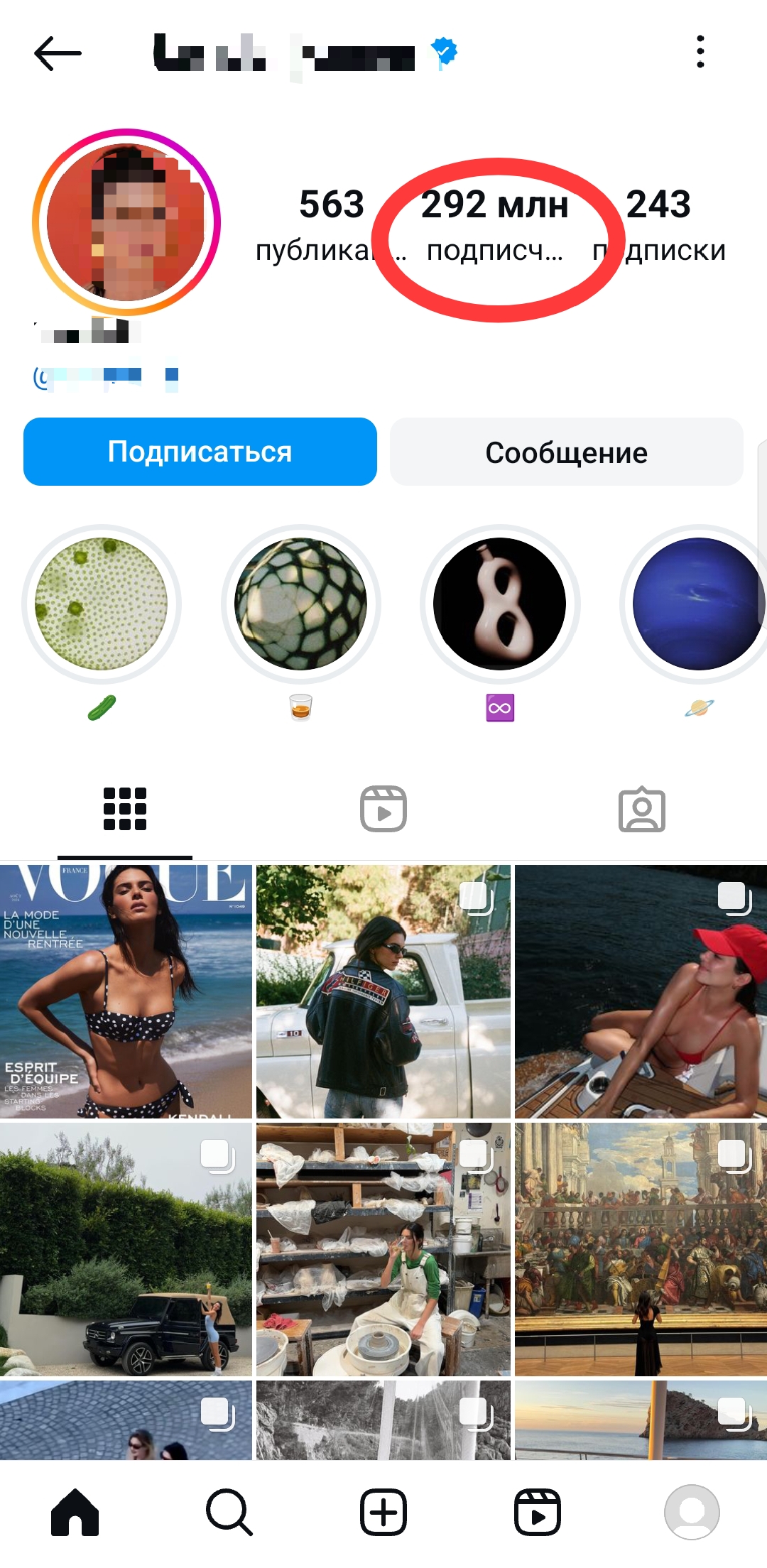Switch to the Reels tab on profile
The image size is (767, 1568).
point(383,809)
